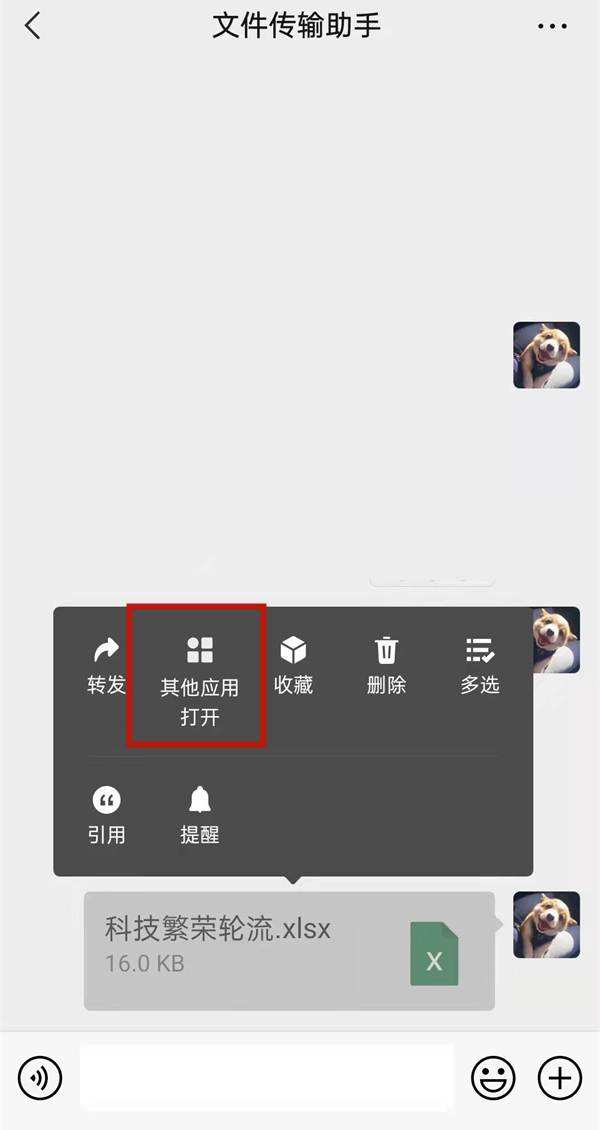Quote the message with 引用
600x1130 pixels.
pyautogui.click(x=106, y=815)
